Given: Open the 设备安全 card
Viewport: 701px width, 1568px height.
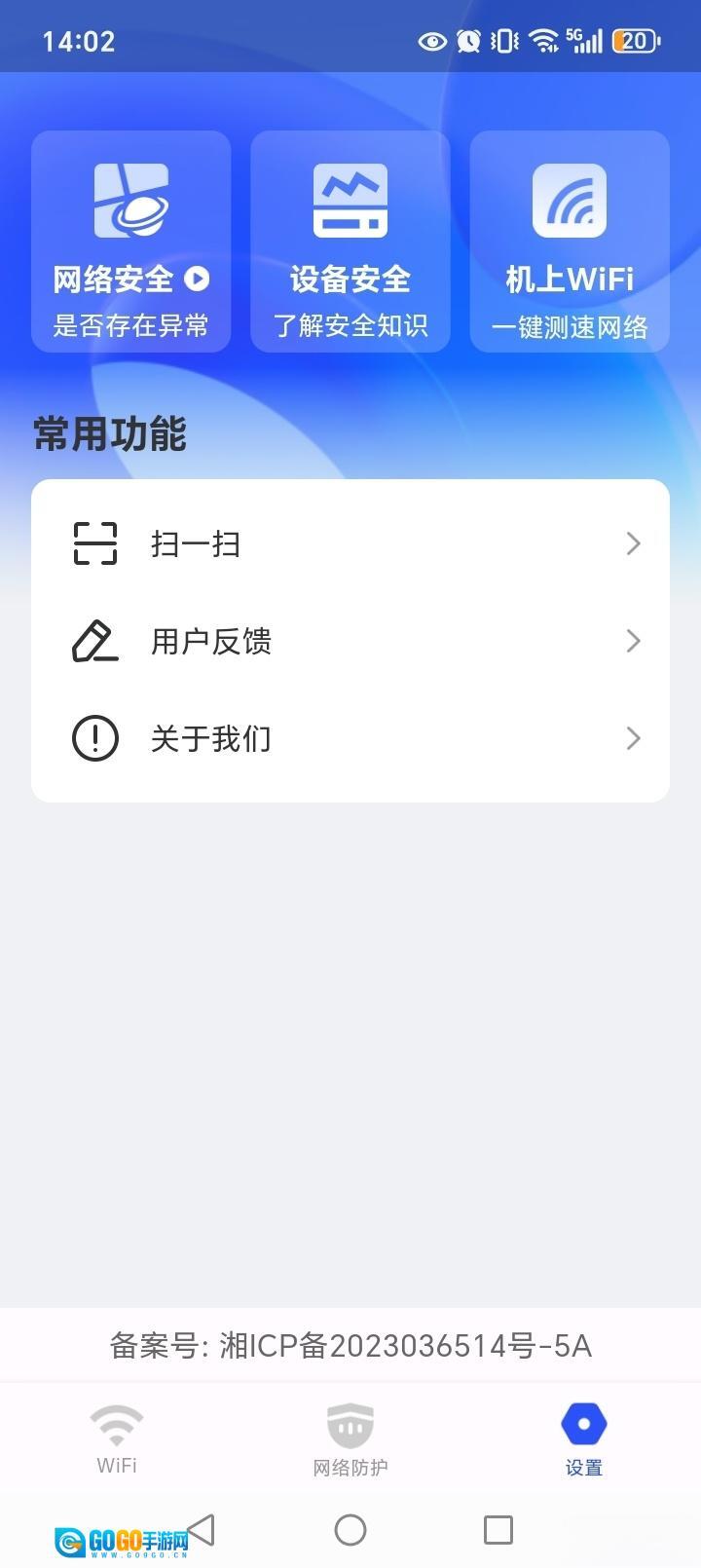Looking at the screenshot, I should click(350, 242).
